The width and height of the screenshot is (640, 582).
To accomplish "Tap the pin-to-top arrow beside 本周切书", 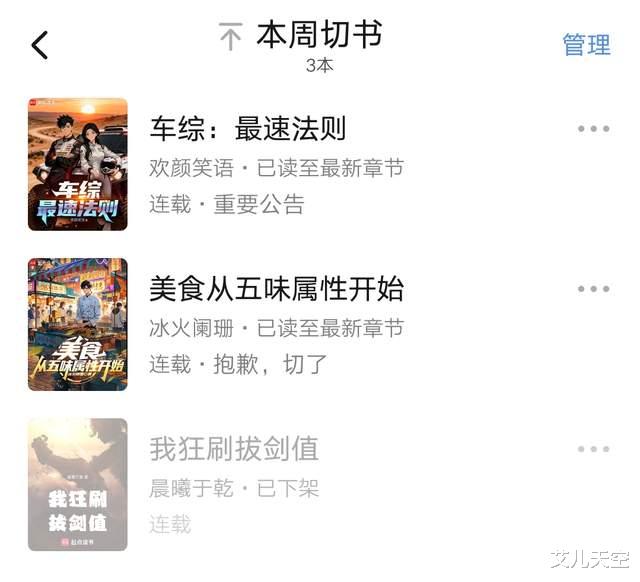I will pos(231,38).
